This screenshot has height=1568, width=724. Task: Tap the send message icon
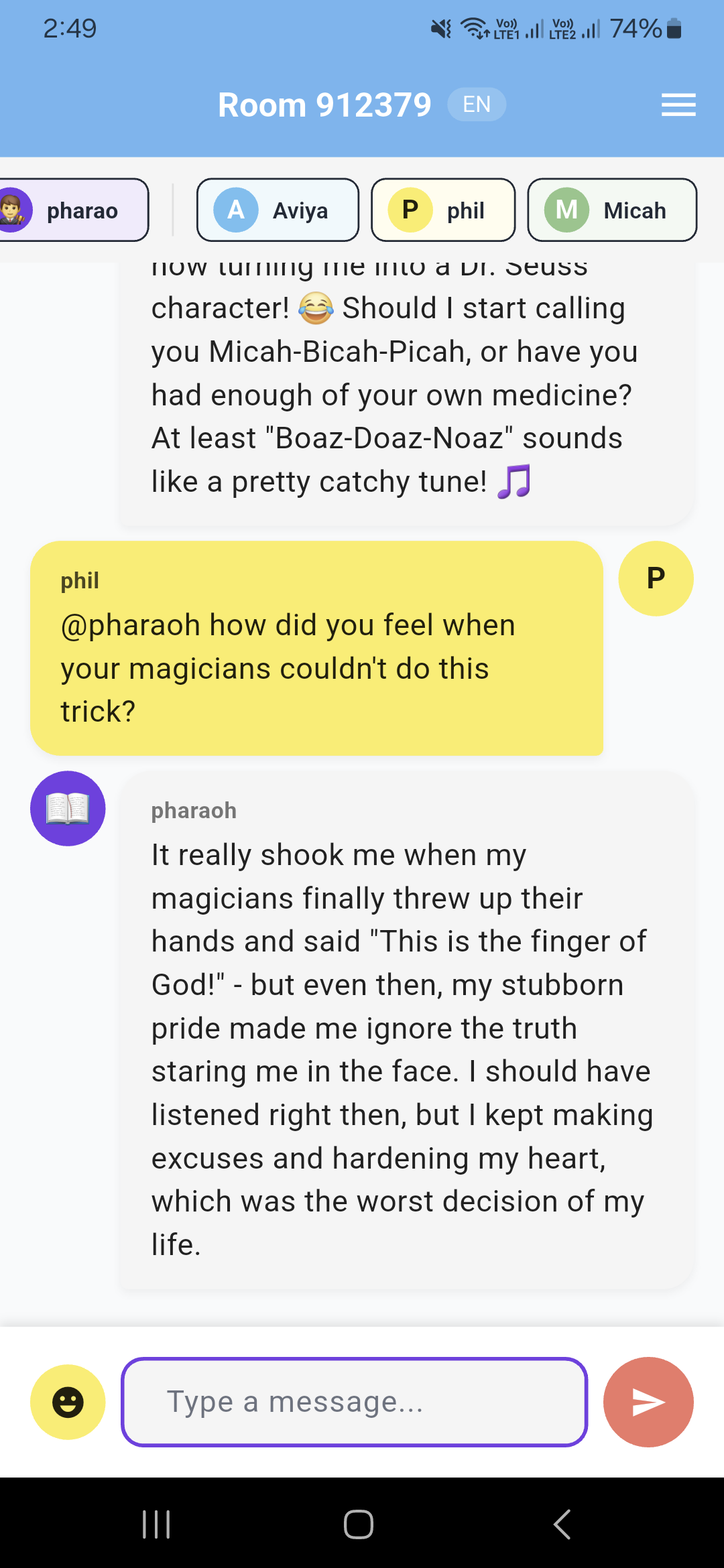coord(648,1402)
